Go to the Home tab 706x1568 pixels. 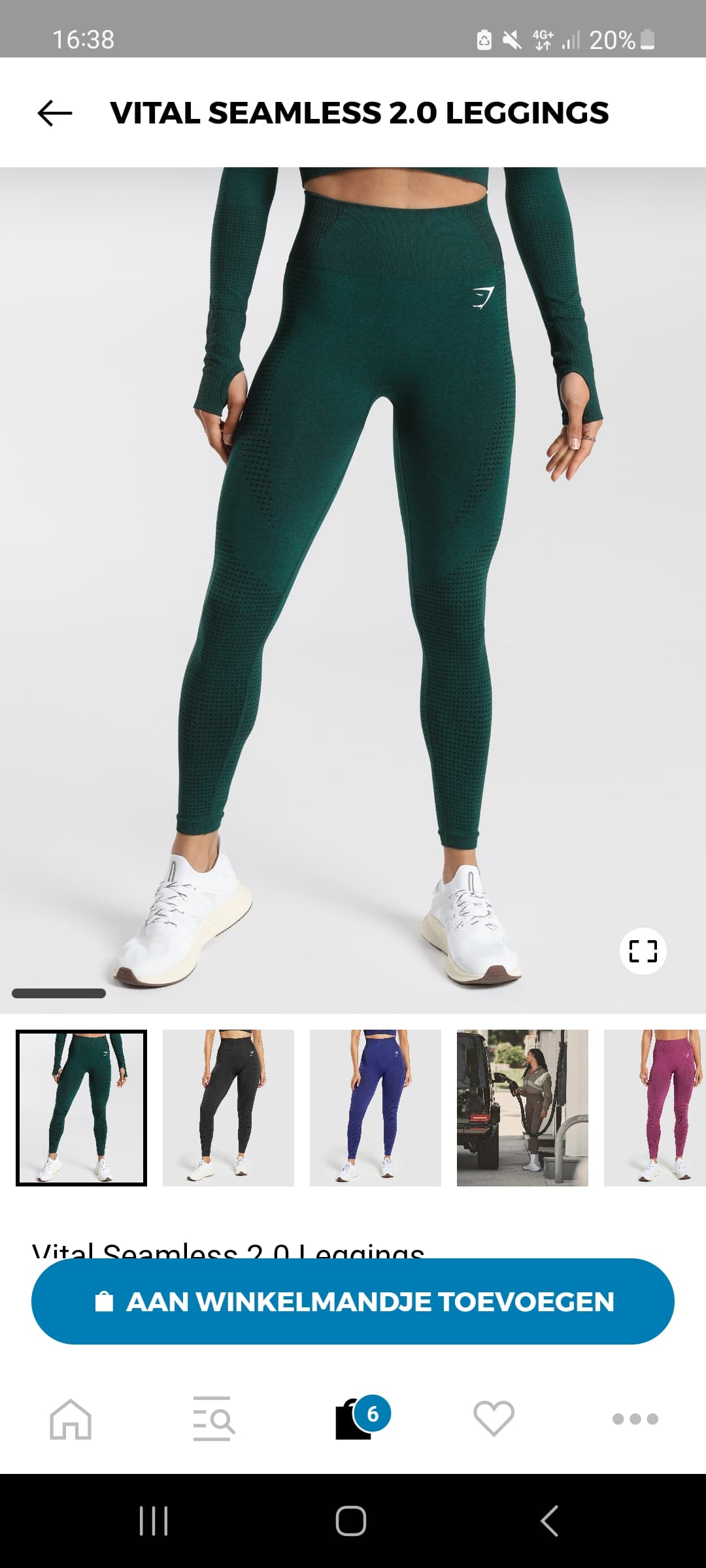click(x=71, y=1419)
